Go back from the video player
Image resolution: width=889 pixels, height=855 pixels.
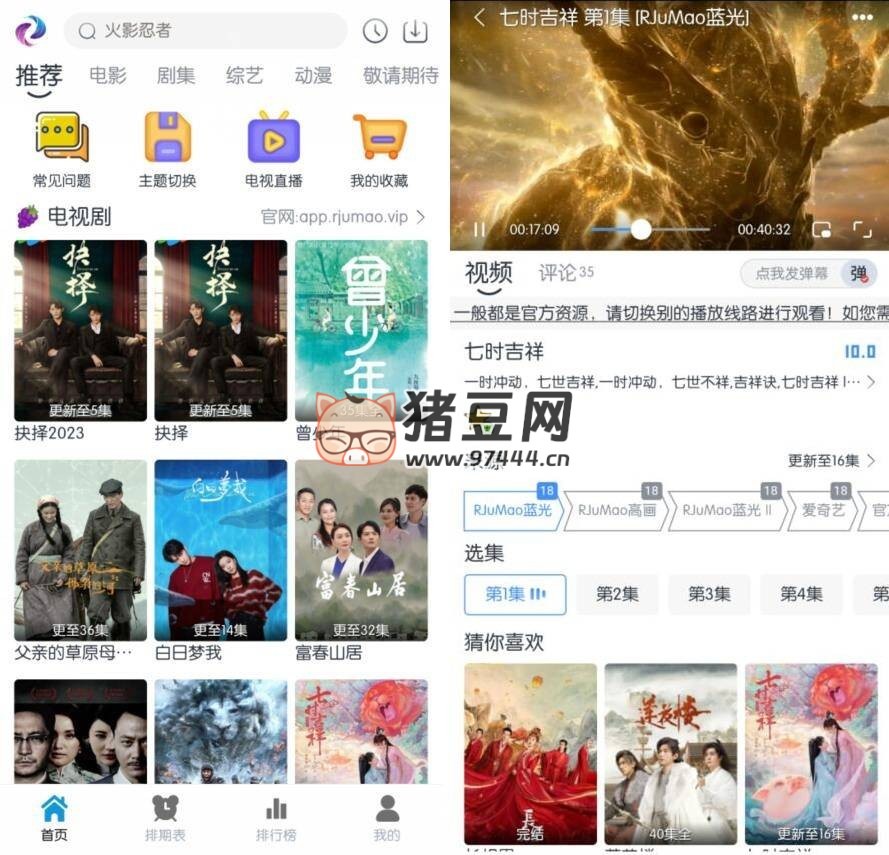point(479,17)
